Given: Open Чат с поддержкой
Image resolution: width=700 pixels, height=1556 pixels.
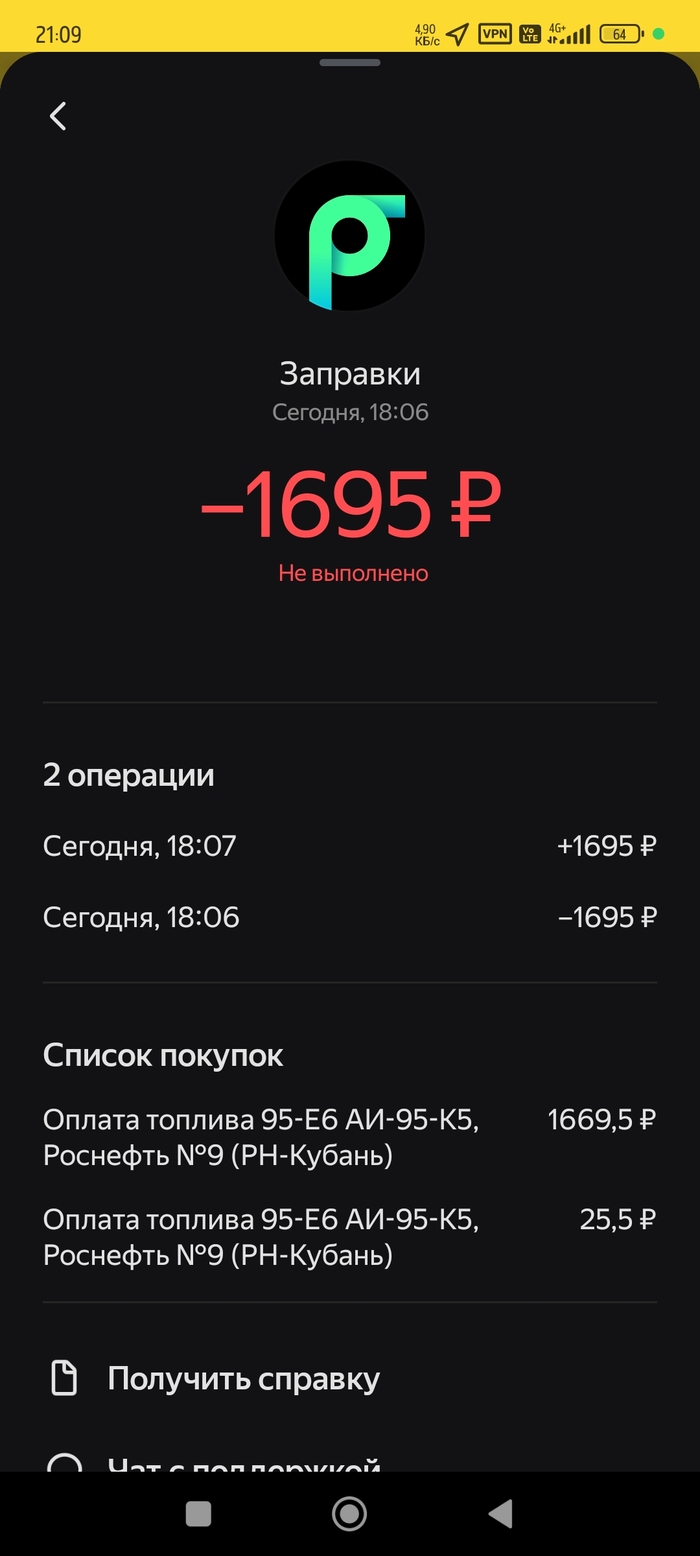Looking at the screenshot, I should point(243,1464).
